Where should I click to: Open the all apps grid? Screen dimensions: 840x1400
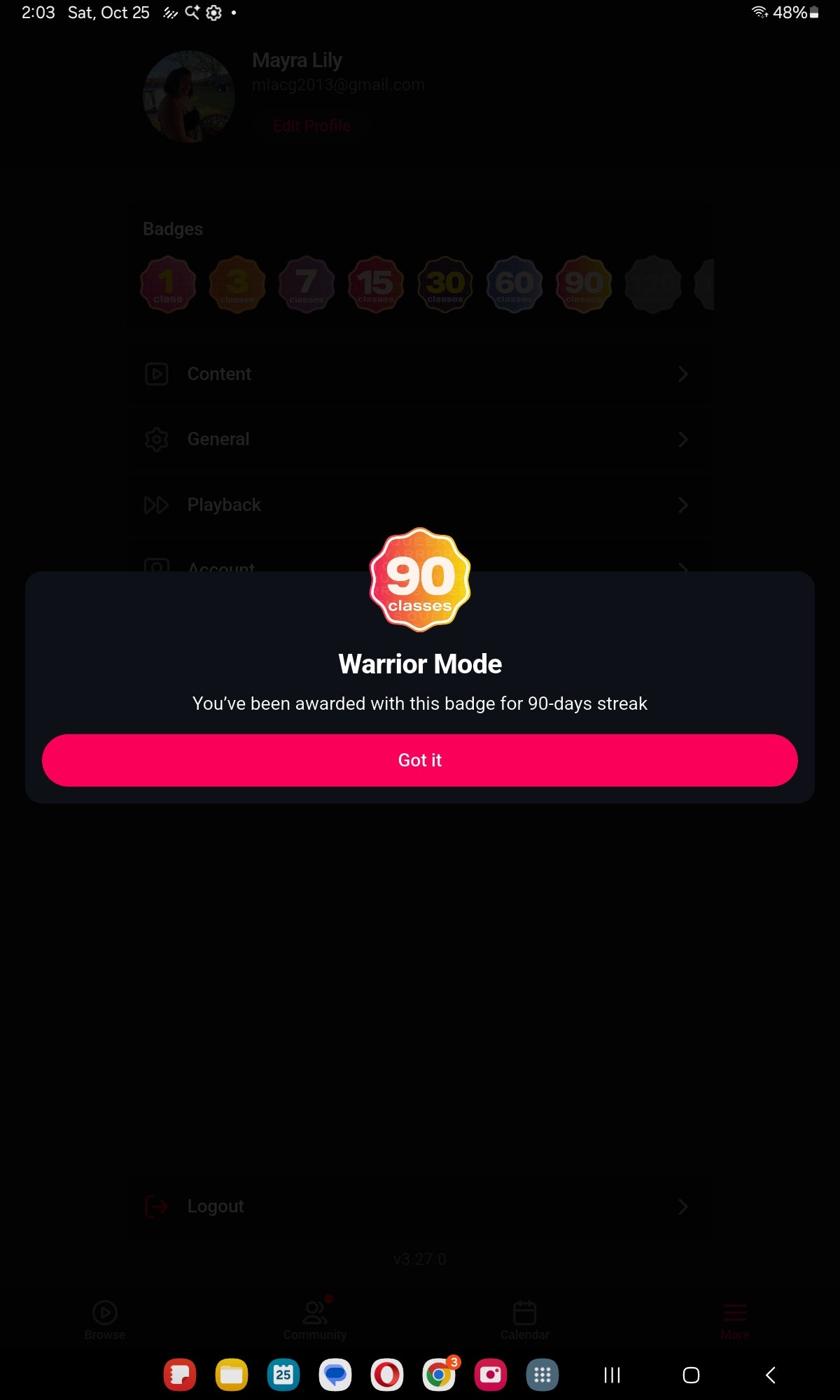tap(542, 1375)
